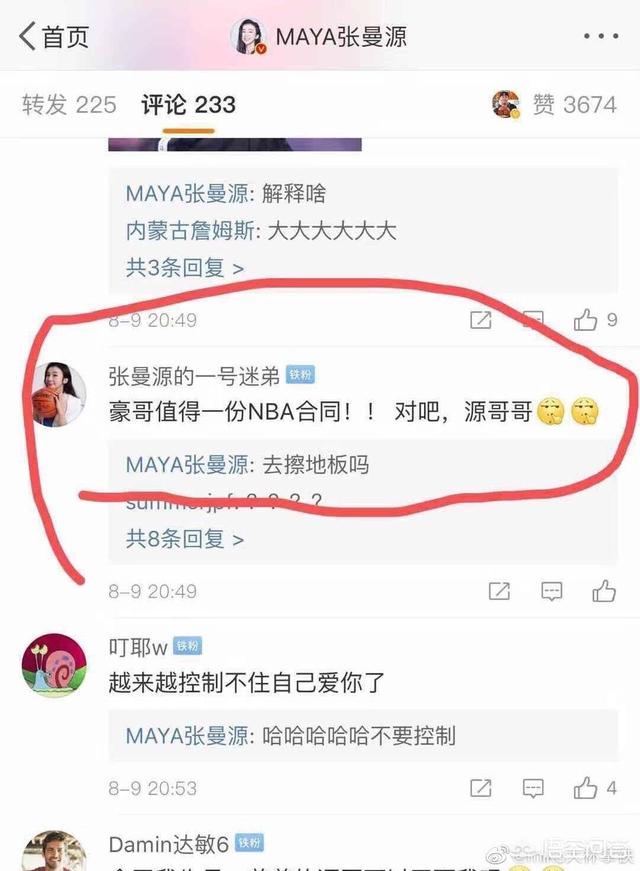The height and width of the screenshot is (871, 640).
Task: Repost 叮耶w's comment
Action: coord(480,788)
